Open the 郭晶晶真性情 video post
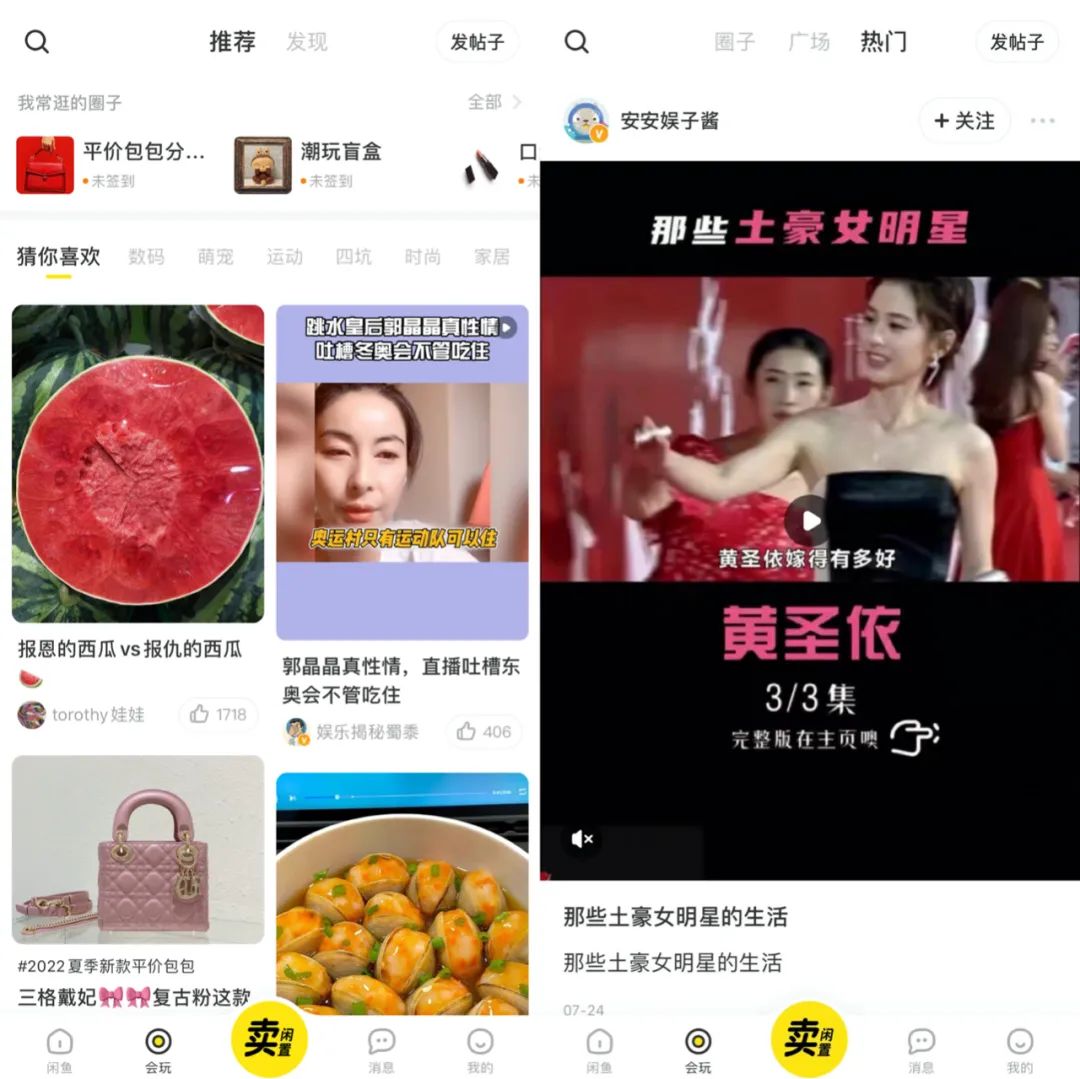Image resolution: width=1080 pixels, height=1079 pixels. 402,472
